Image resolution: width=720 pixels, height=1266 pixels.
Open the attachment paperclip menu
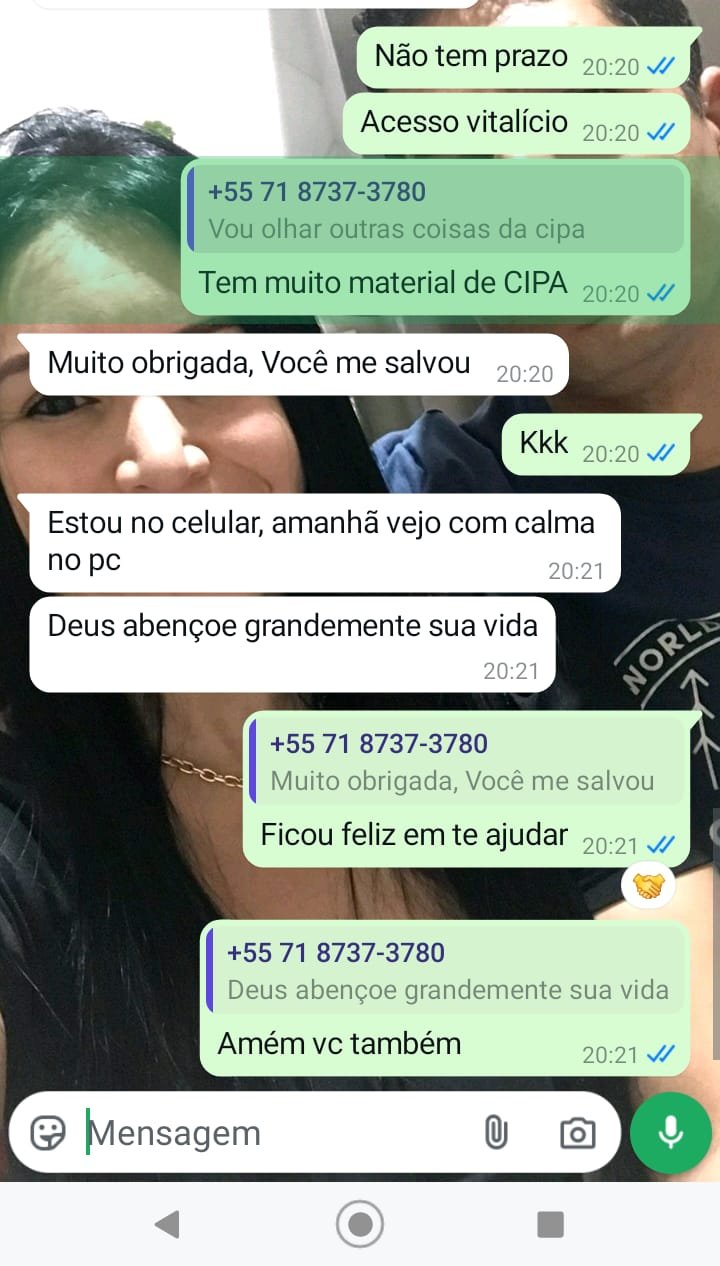pos(495,1133)
